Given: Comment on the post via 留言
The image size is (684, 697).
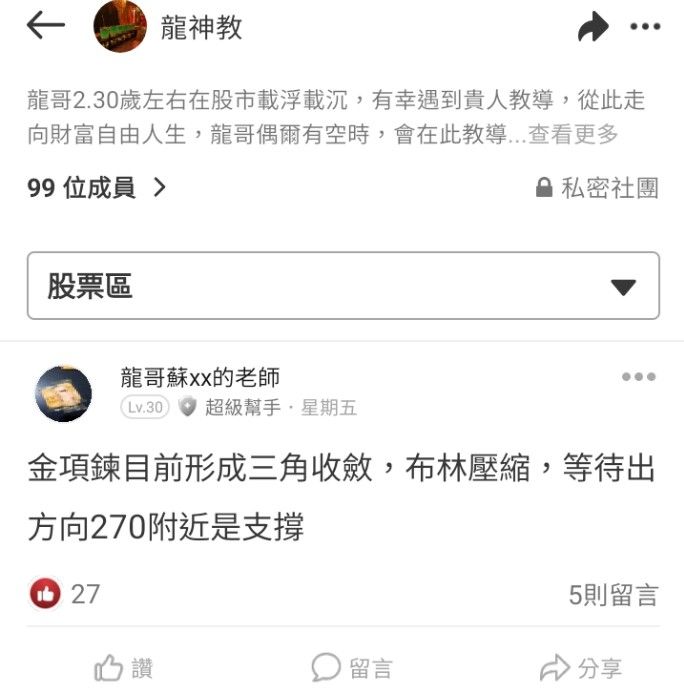Looking at the screenshot, I should coord(351,668).
